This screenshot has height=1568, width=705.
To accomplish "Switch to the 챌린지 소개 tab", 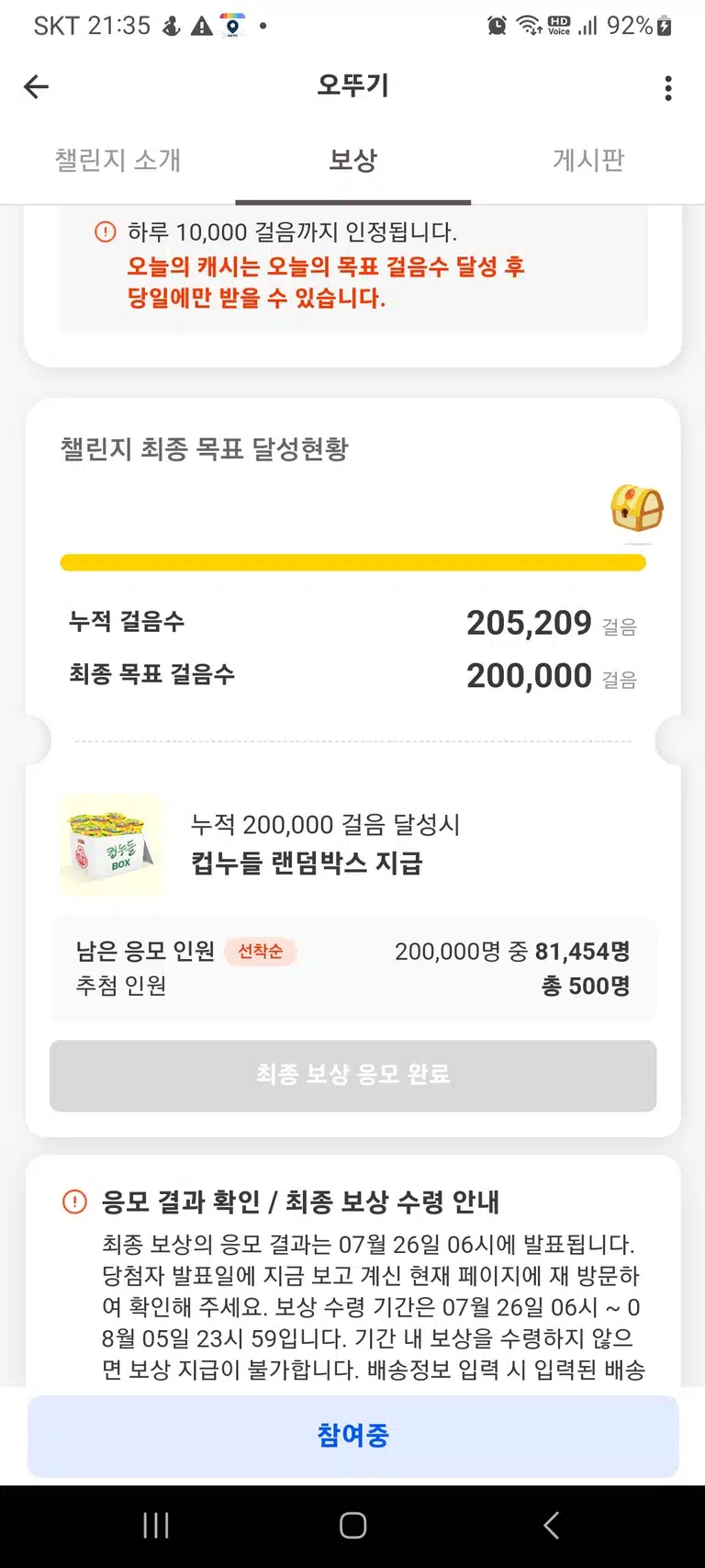I will coord(117,160).
